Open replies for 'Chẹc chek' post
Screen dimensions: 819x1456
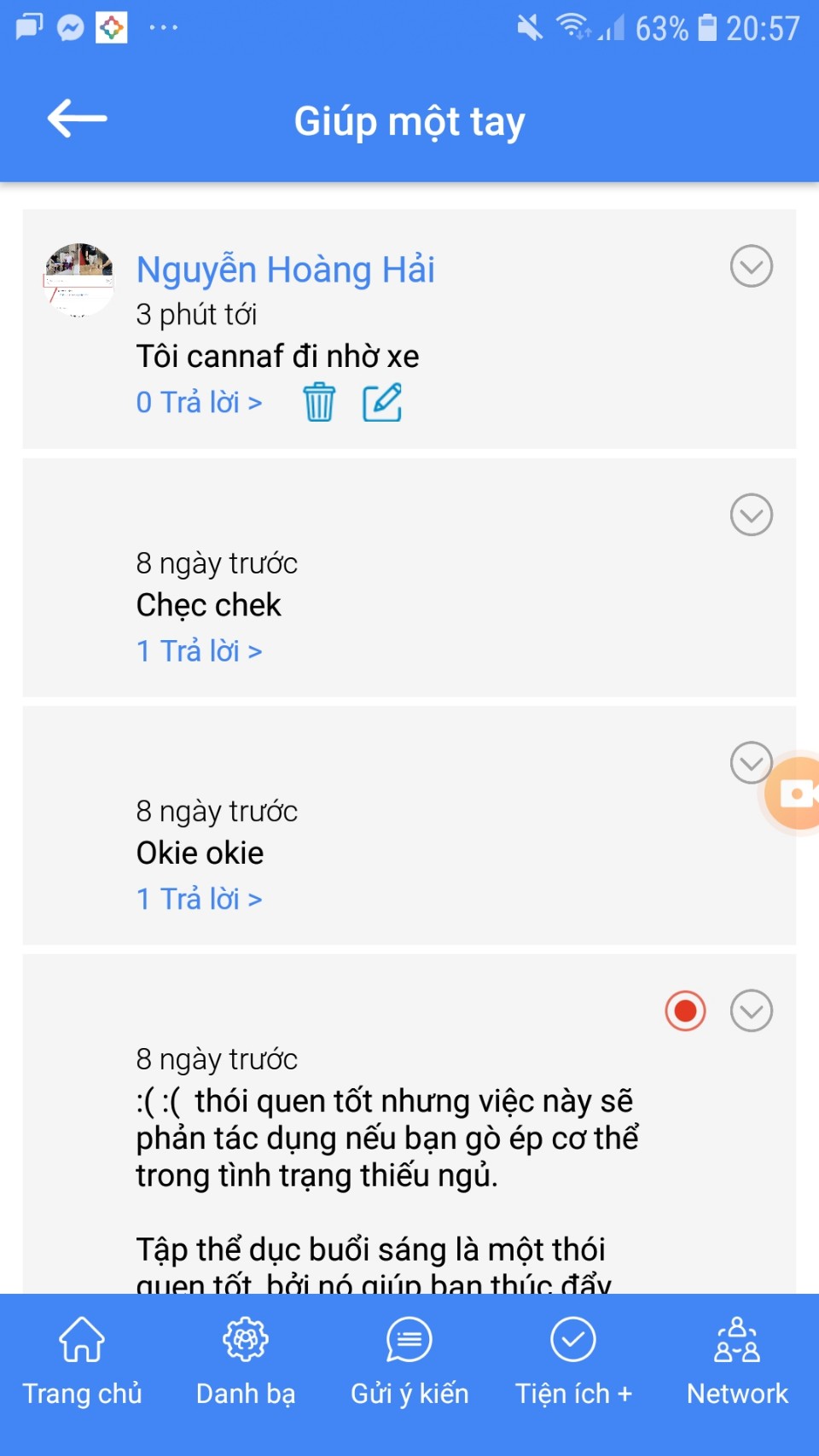[x=199, y=651]
